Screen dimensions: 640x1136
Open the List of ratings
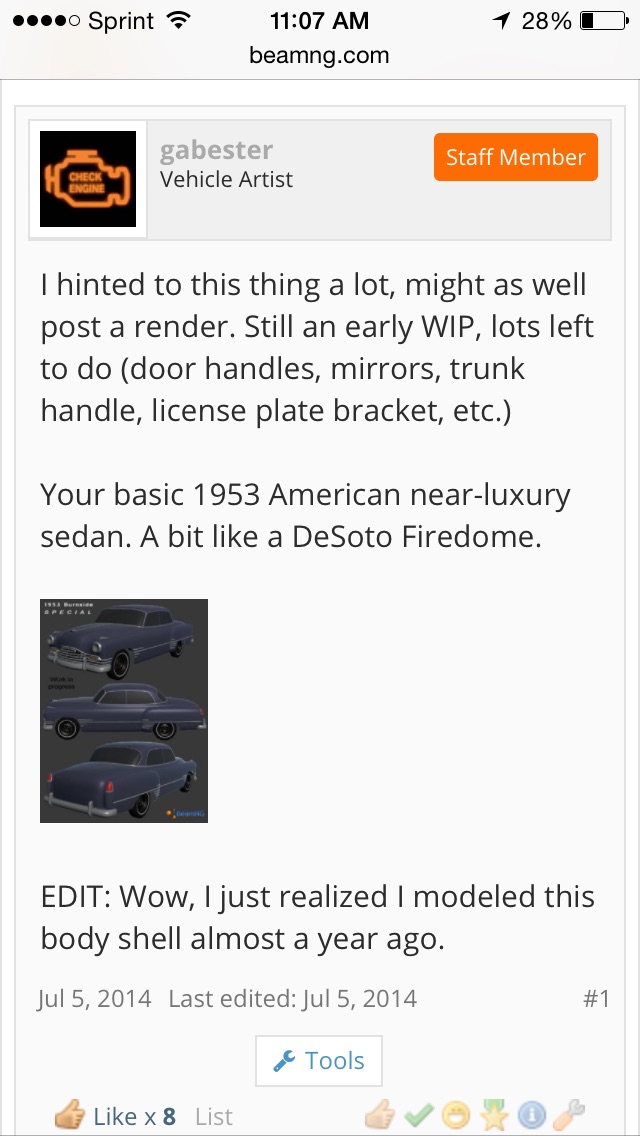click(x=214, y=1116)
